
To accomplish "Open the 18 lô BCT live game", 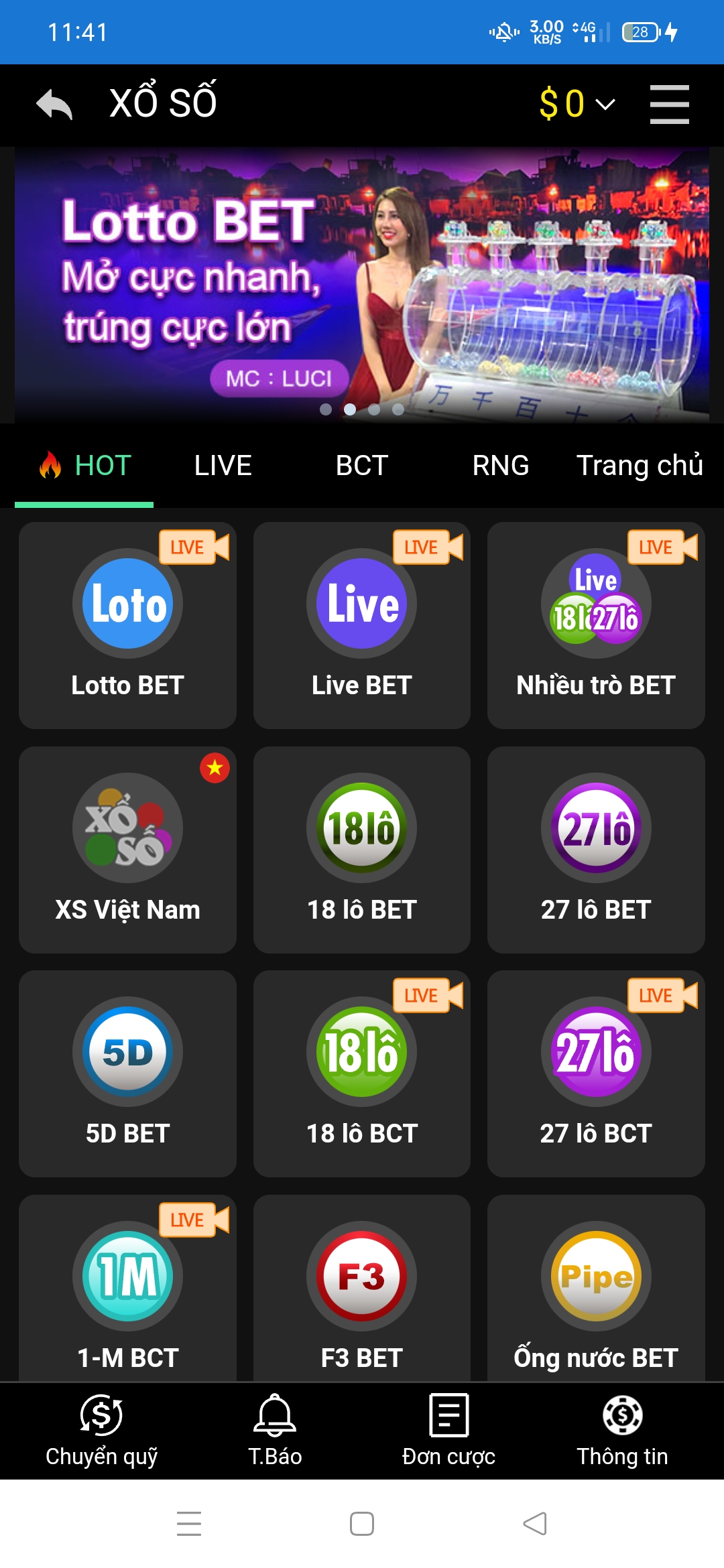I will 362,1073.
